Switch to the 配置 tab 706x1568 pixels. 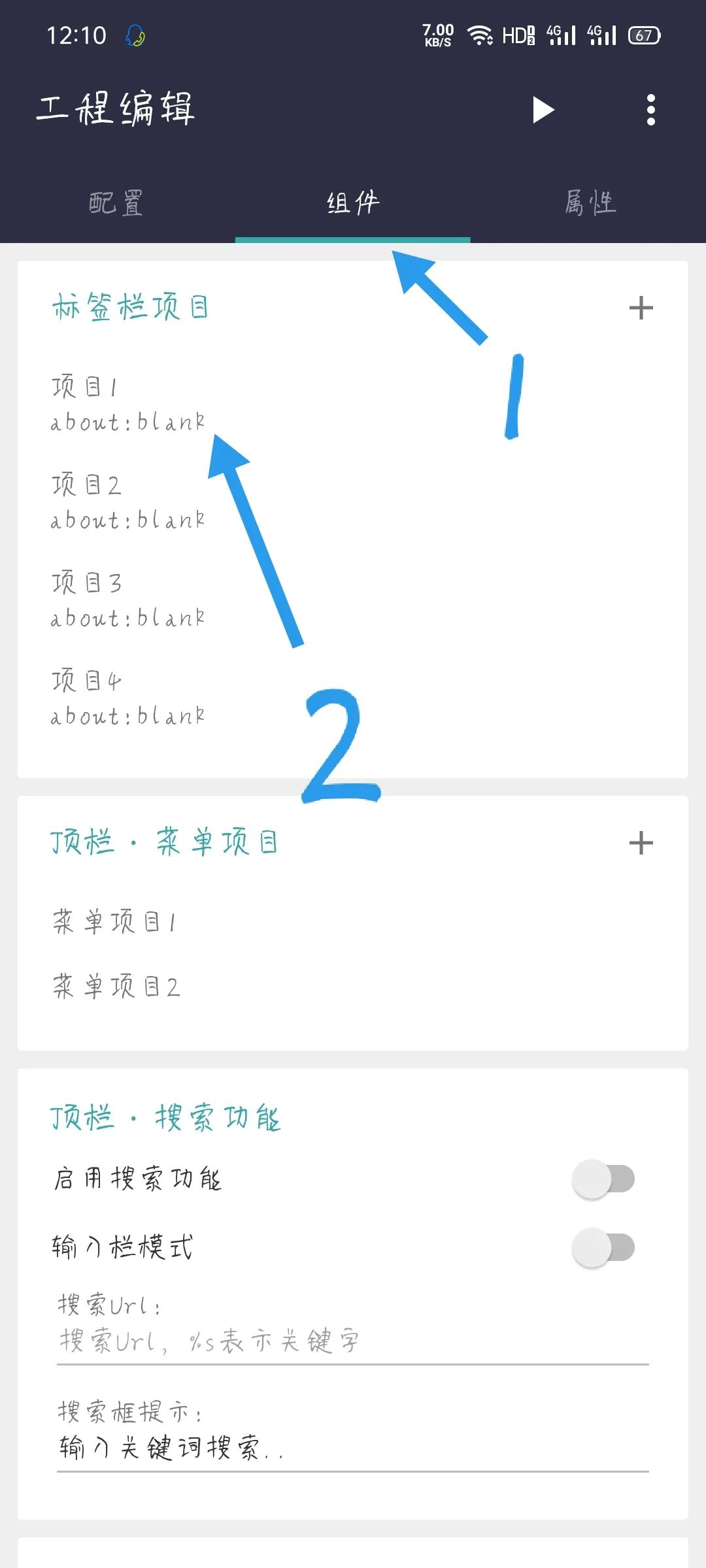tap(116, 203)
